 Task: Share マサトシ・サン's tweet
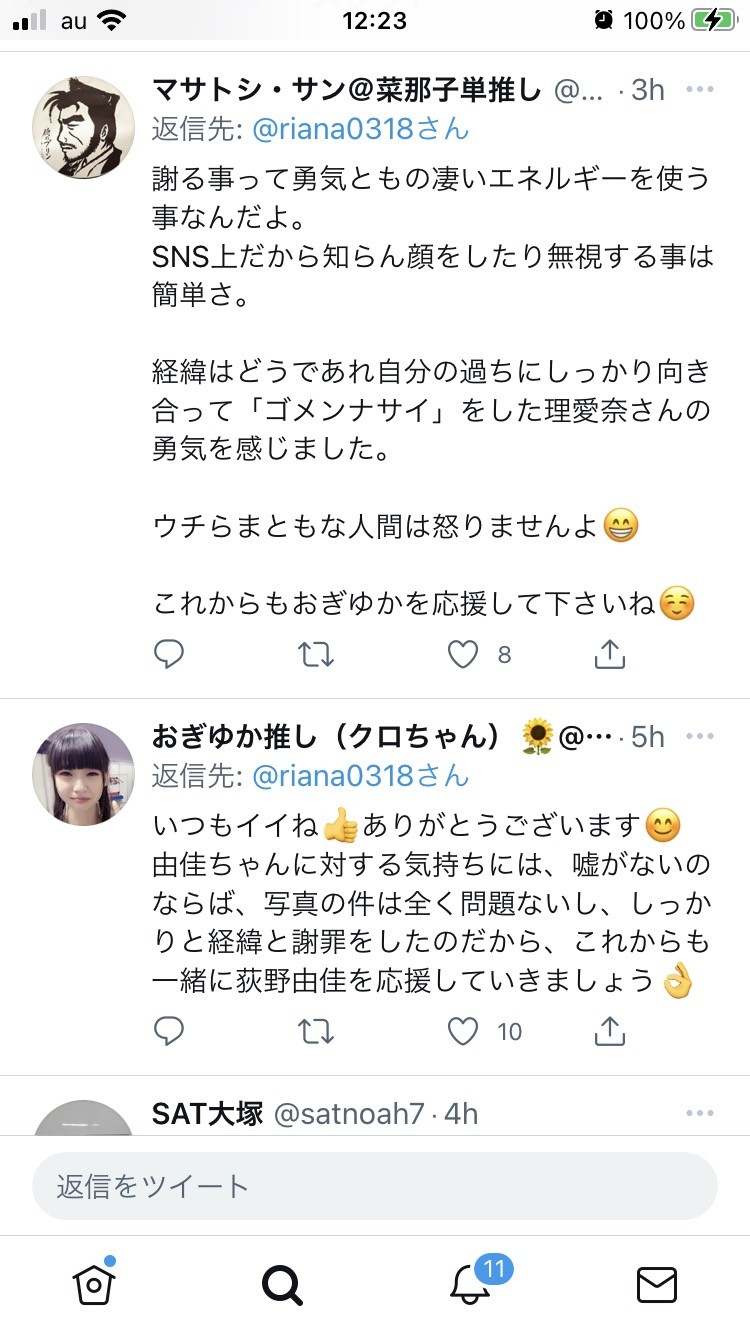click(x=609, y=655)
